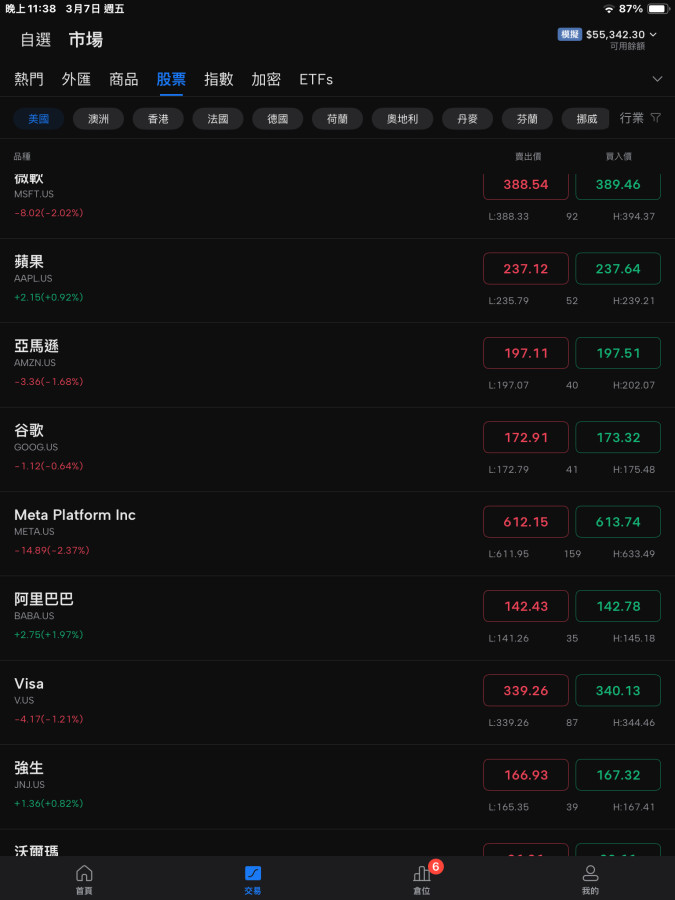Tap Visa sell price 339.26
Screen dimensions: 675x900
[x=525, y=690]
